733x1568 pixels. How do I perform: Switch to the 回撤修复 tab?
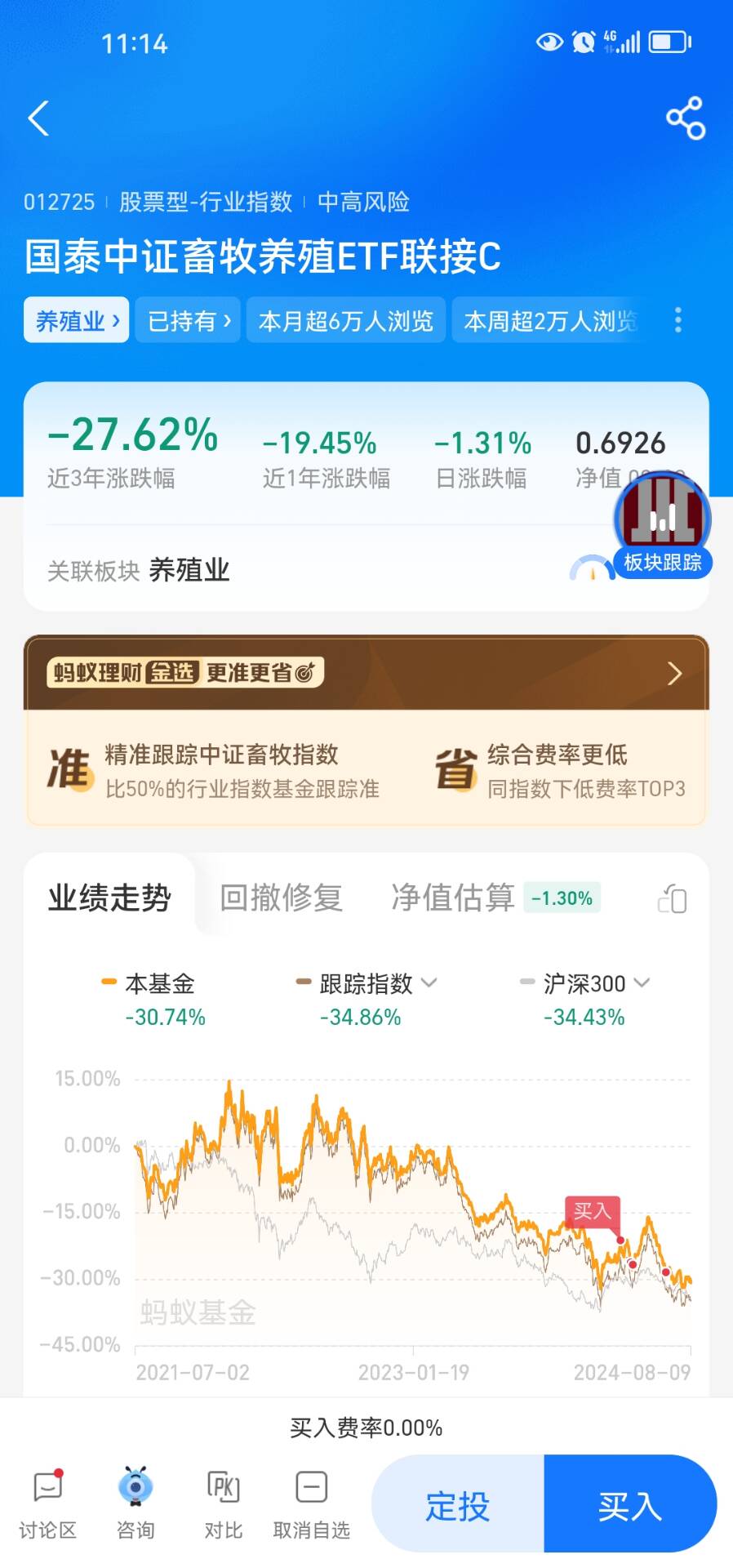pyautogui.click(x=281, y=898)
